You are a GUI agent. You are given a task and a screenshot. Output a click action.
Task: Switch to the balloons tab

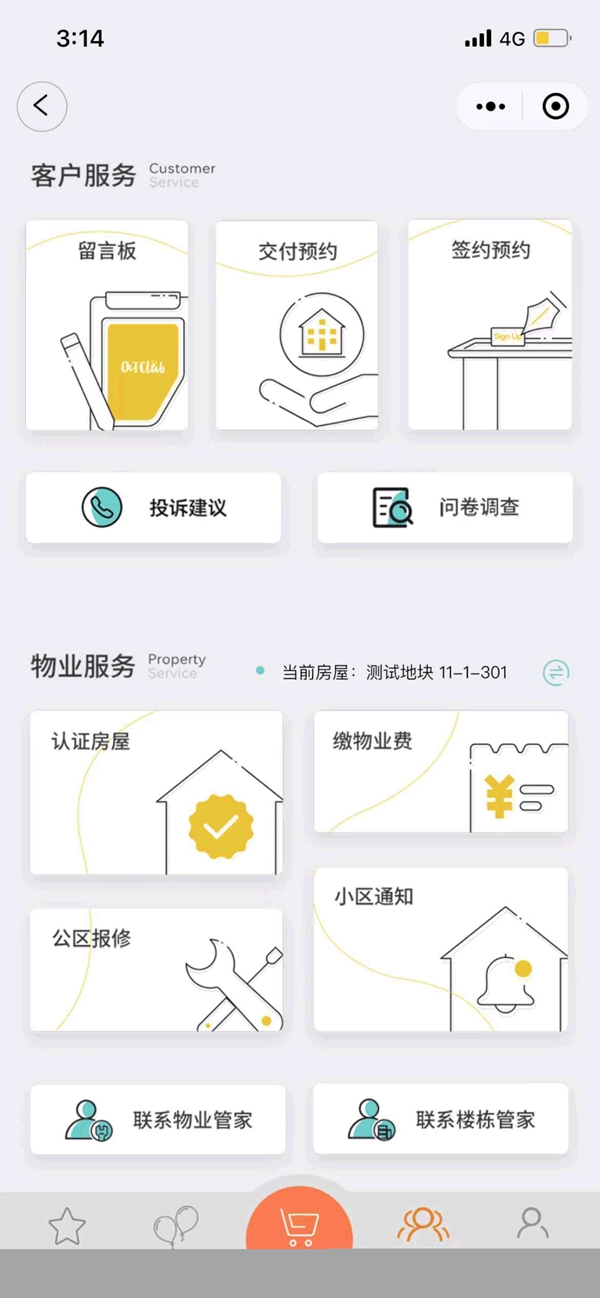(175, 1226)
